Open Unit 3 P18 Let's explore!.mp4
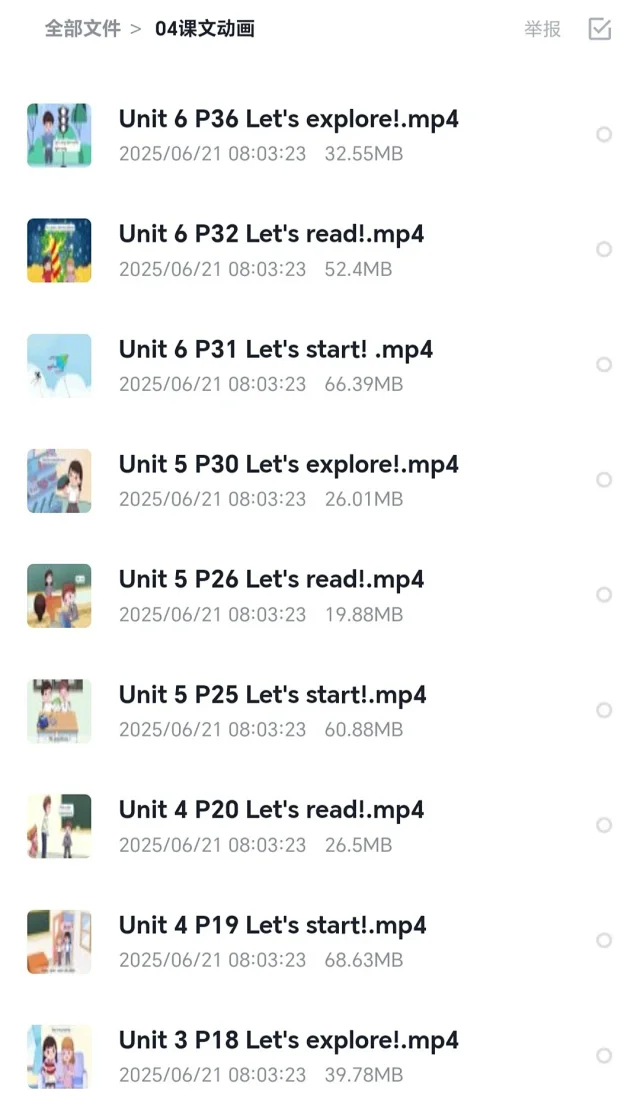This screenshot has height=1096, width=640. (x=288, y=1040)
